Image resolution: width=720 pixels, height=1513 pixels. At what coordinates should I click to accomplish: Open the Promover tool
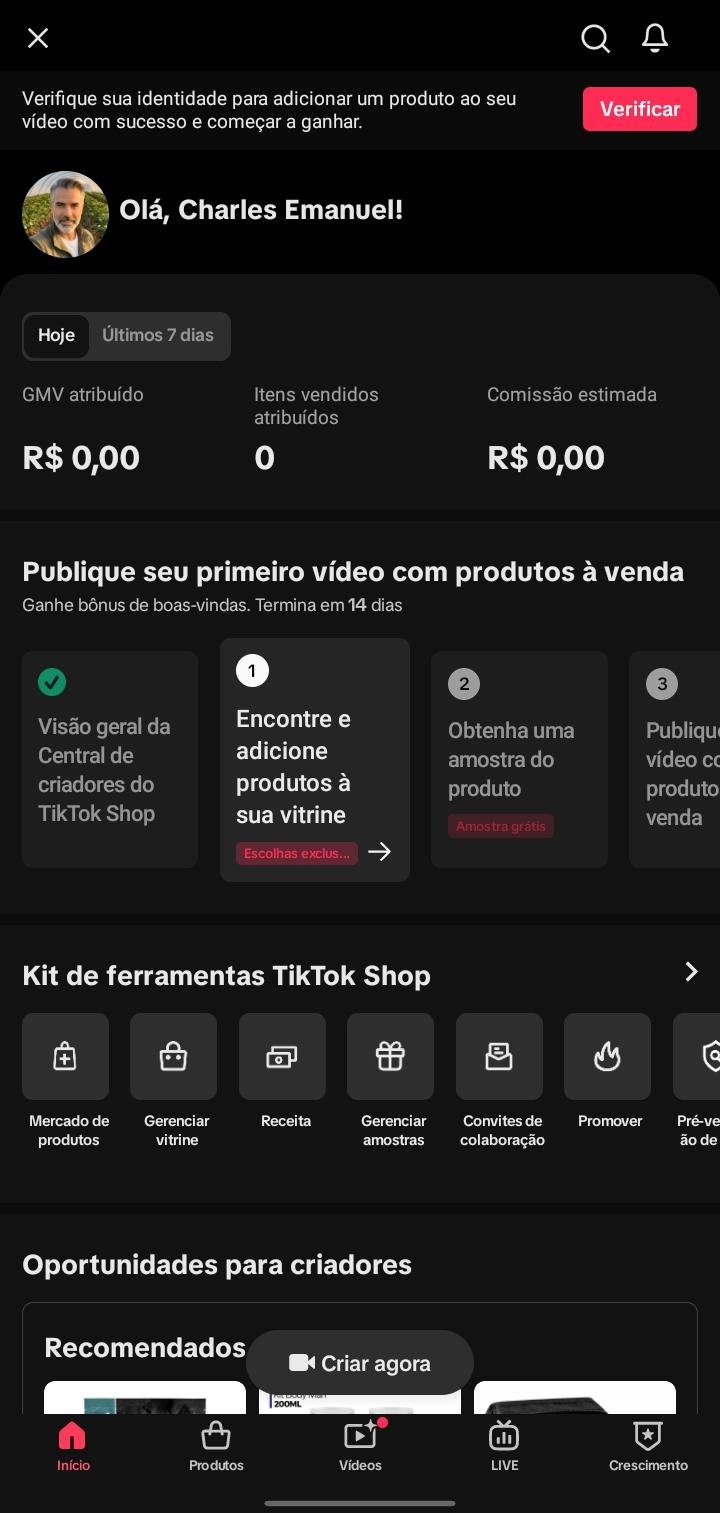point(607,1058)
